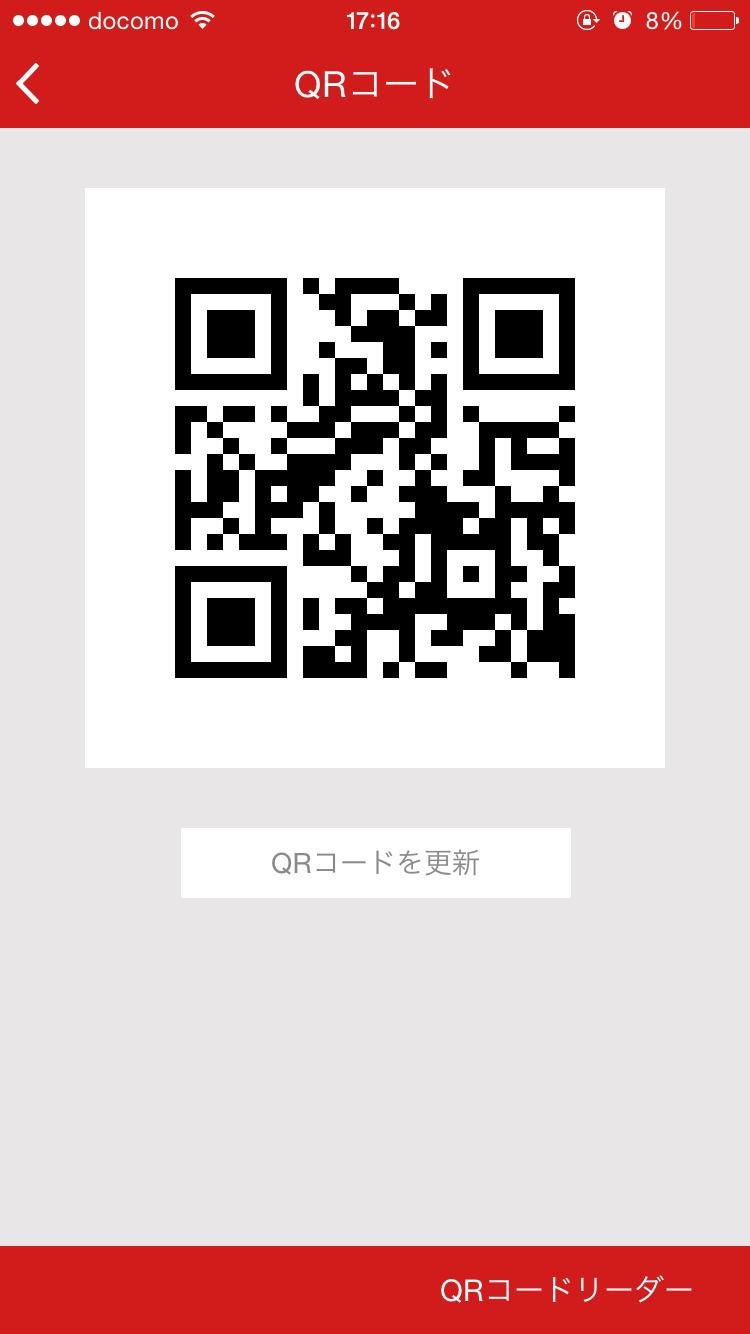Open QRコードリーダー from the bottom bar
Image resolution: width=750 pixels, height=1334 pixels.
point(565,1289)
